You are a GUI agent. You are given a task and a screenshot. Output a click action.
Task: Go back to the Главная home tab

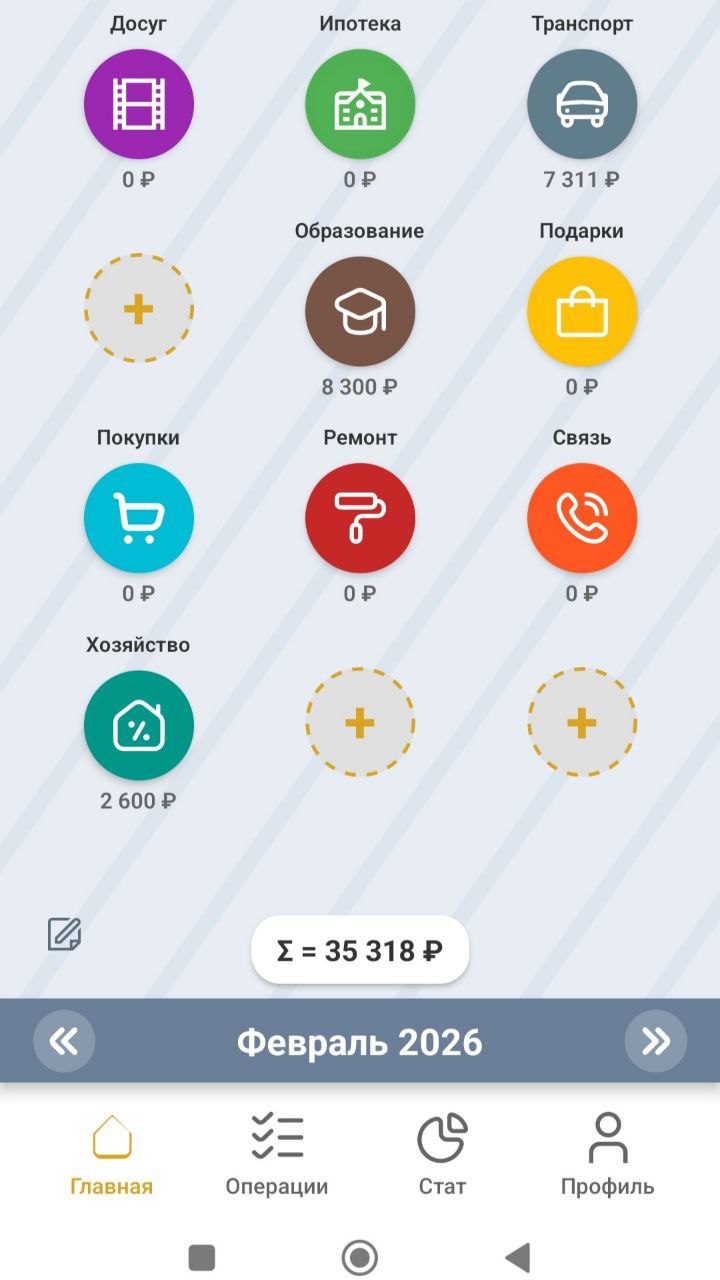tap(110, 1152)
